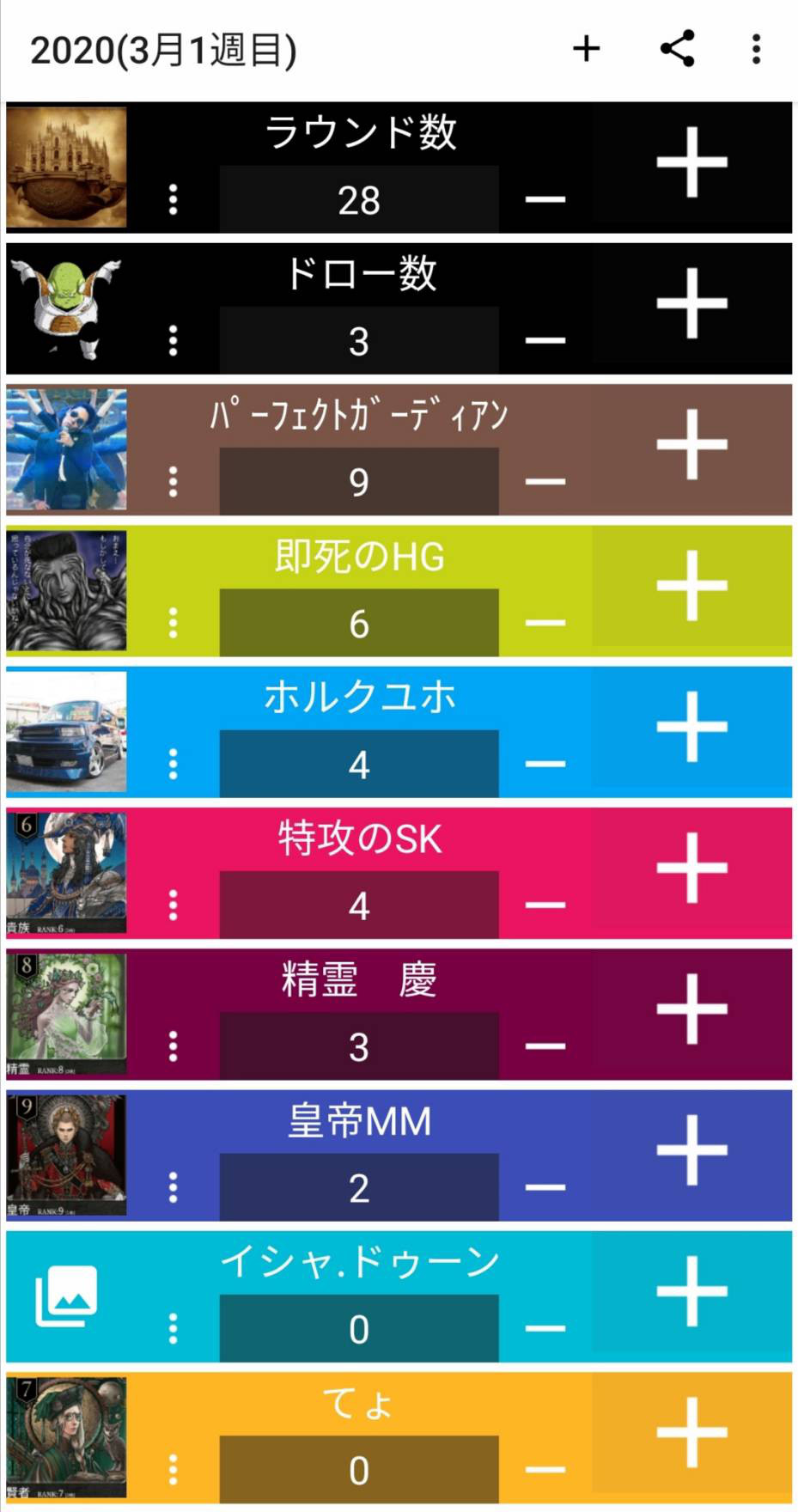The image size is (798, 1512).
Task: Open options for the ドロー数 counter
Action: (x=174, y=341)
